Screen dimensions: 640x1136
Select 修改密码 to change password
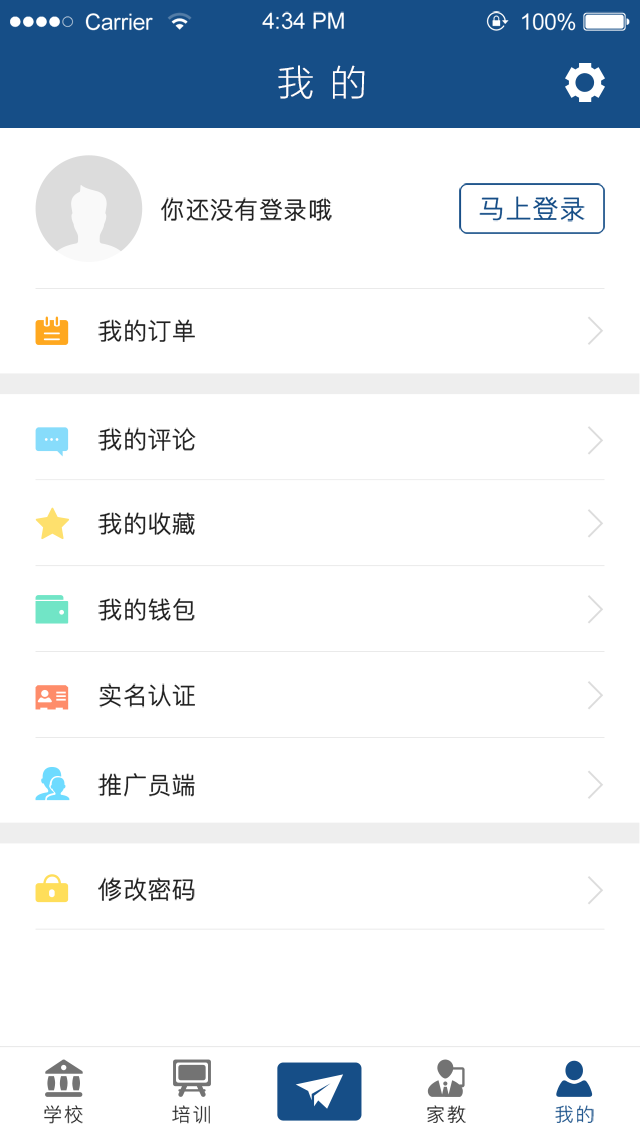tap(320, 889)
